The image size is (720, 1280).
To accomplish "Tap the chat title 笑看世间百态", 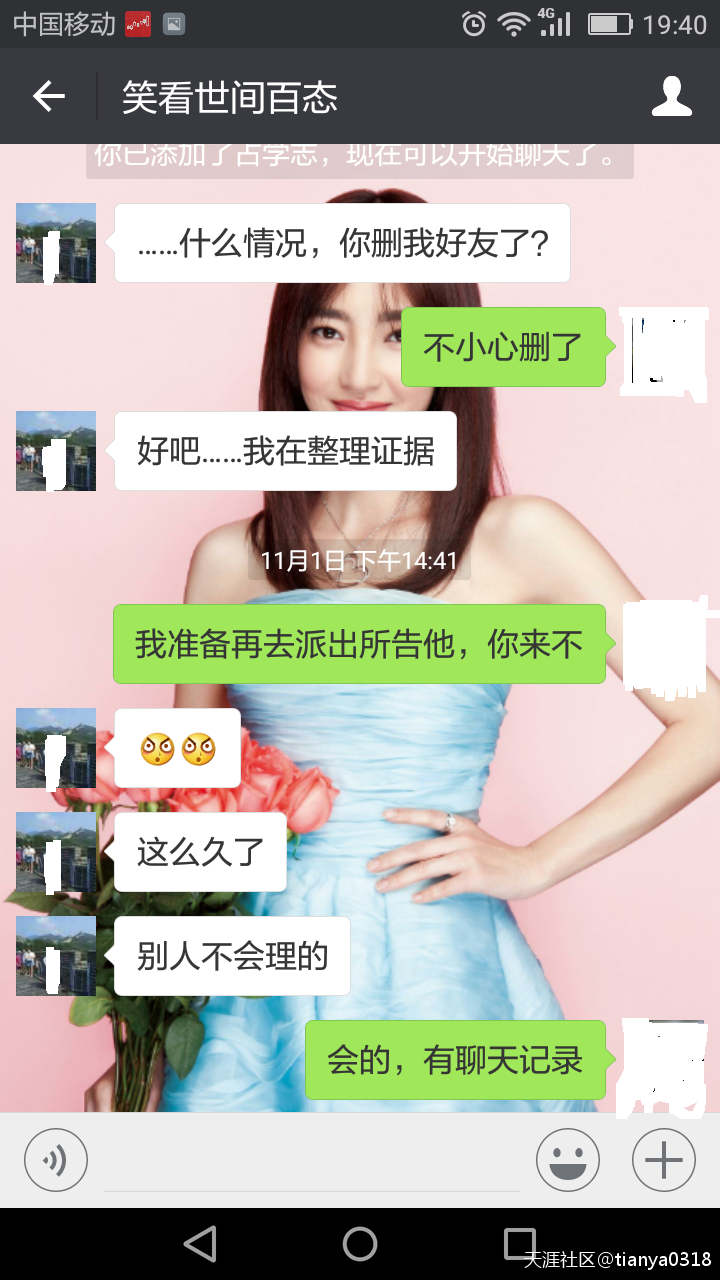I will coord(230,96).
